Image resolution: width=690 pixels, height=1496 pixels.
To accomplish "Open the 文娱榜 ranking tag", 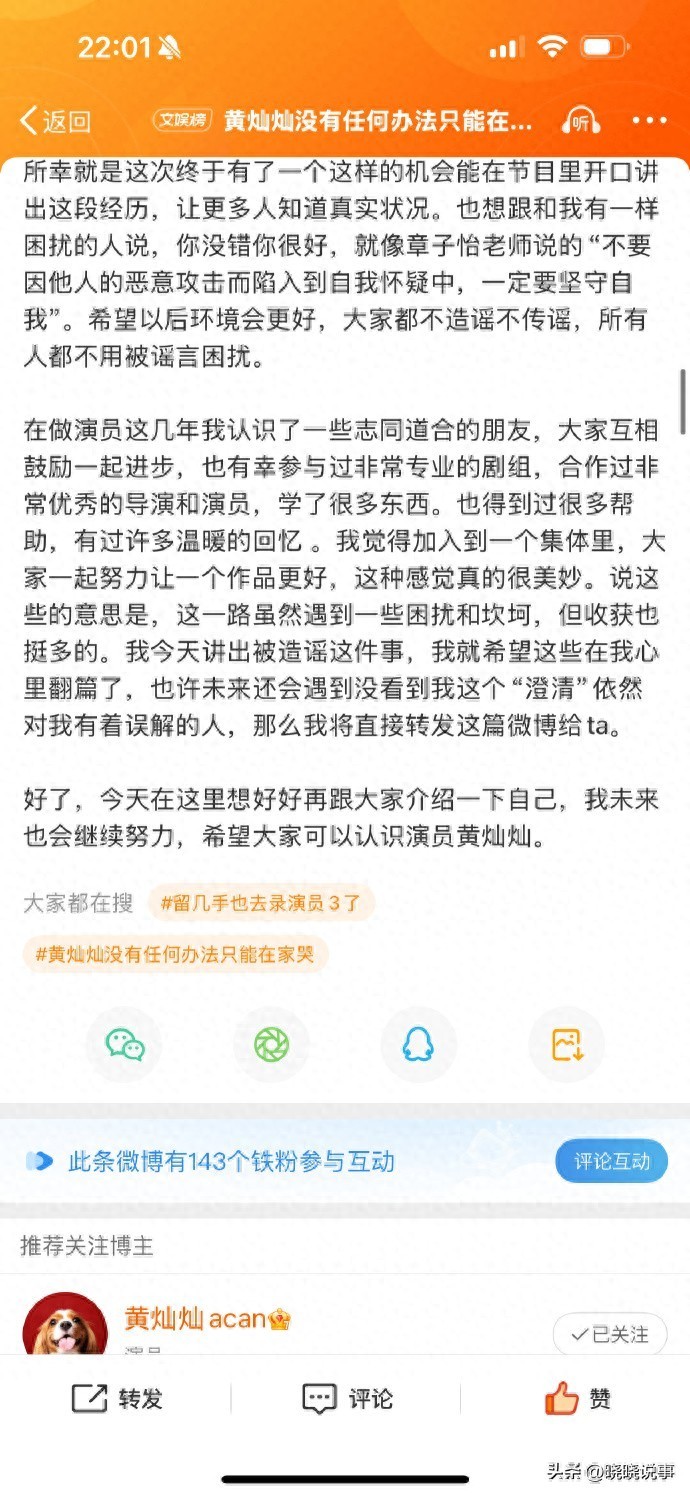I will coord(181,121).
